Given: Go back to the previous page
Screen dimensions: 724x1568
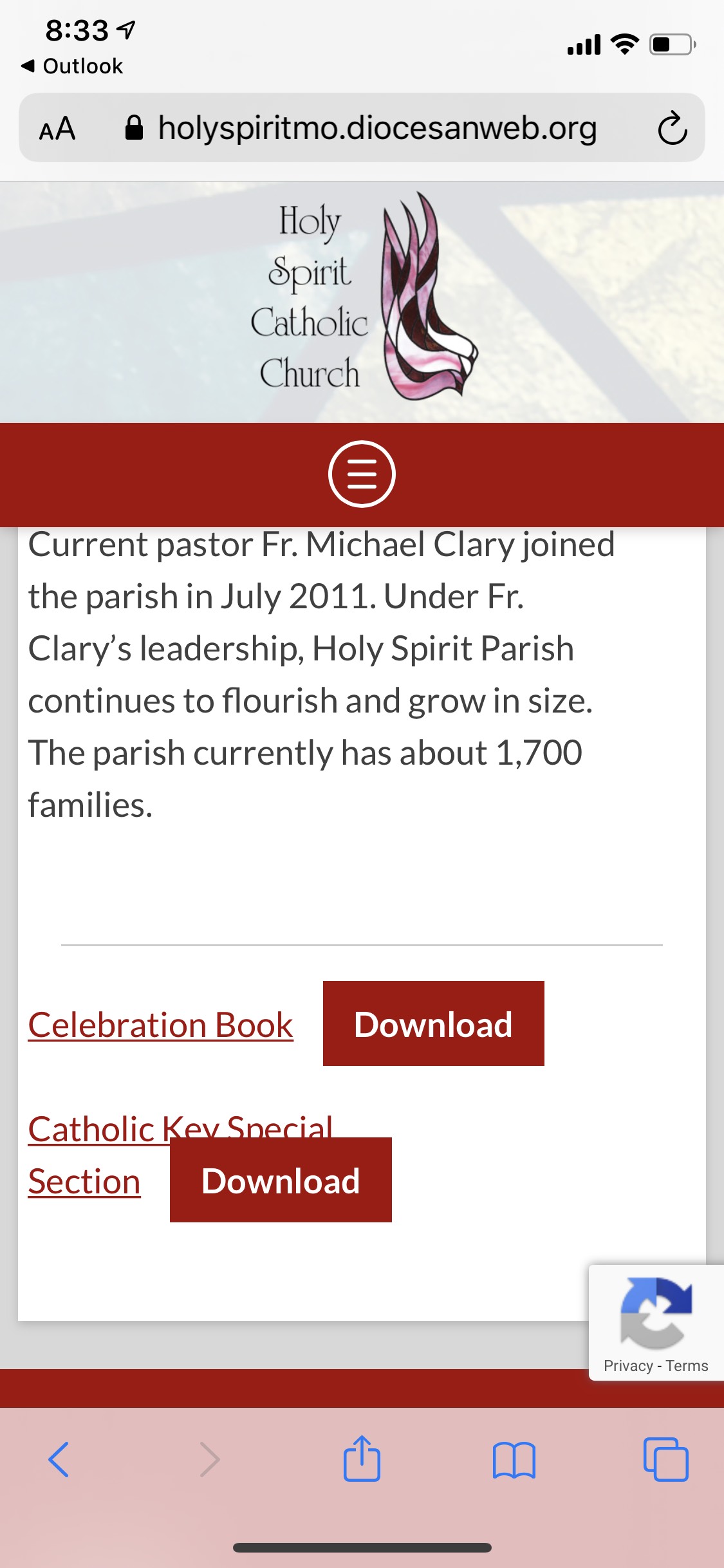Looking at the screenshot, I should pyautogui.click(x=59, y=1459).
